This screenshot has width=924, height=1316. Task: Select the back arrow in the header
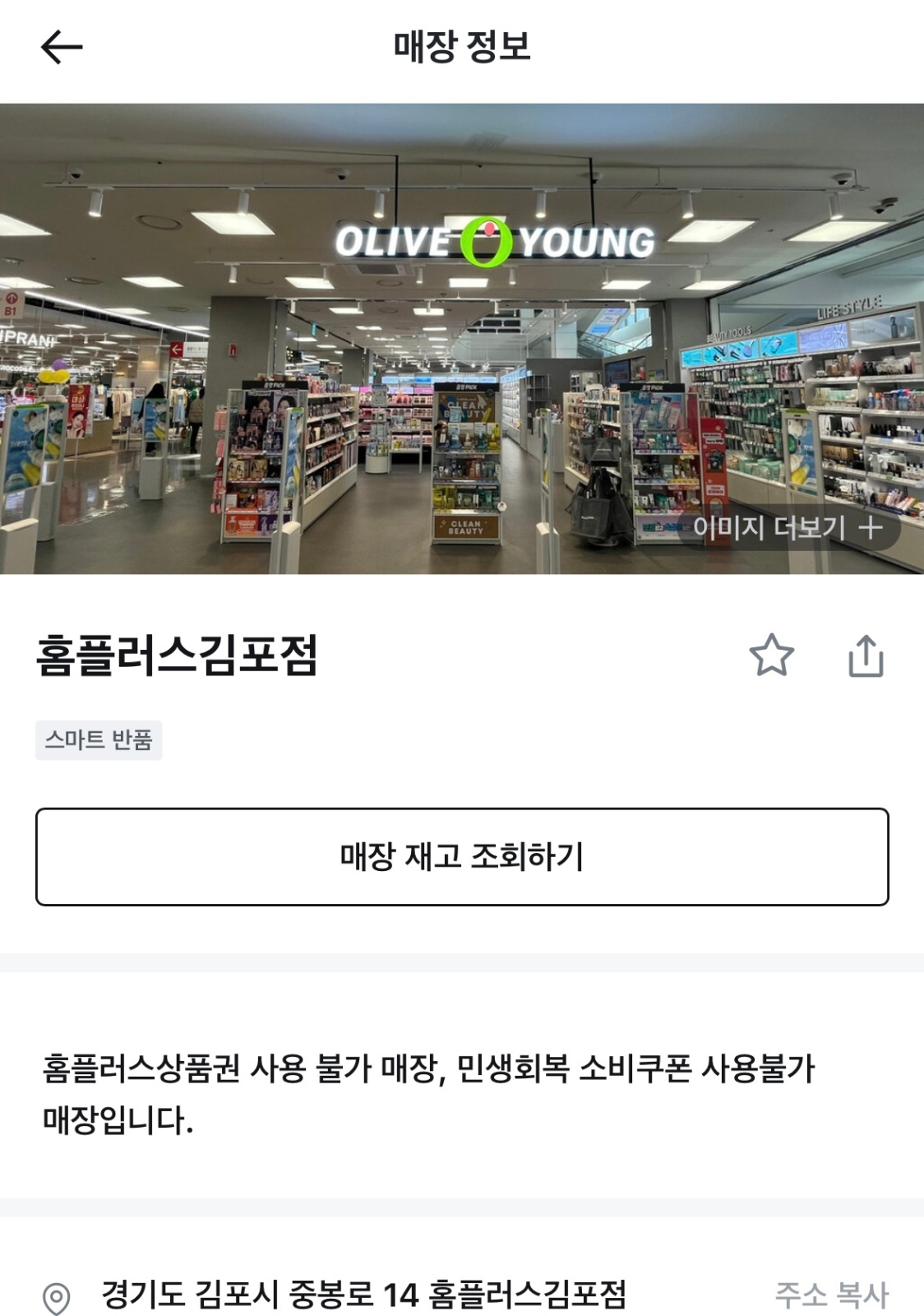[60, 48]
